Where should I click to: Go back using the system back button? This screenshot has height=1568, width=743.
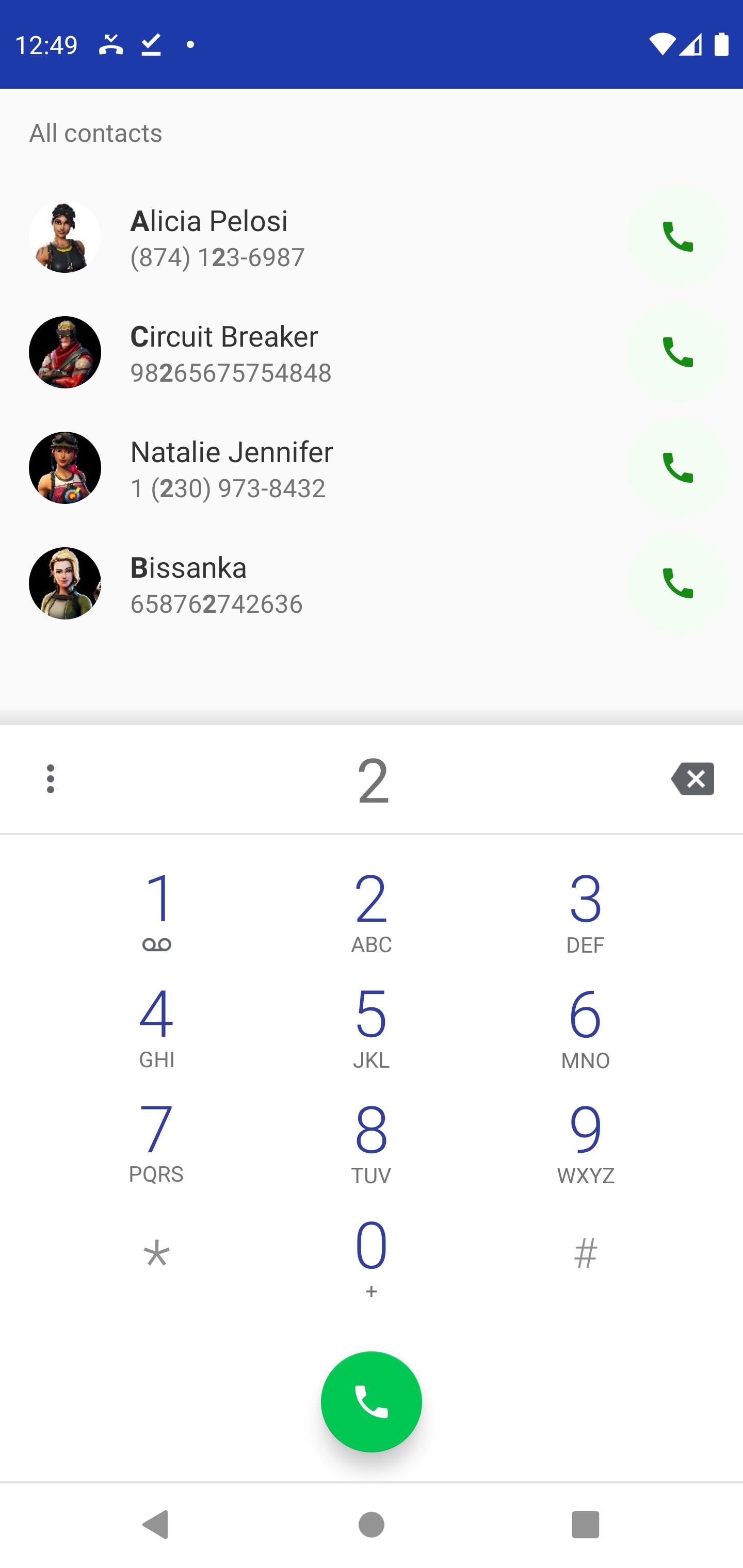[155, 1525]
